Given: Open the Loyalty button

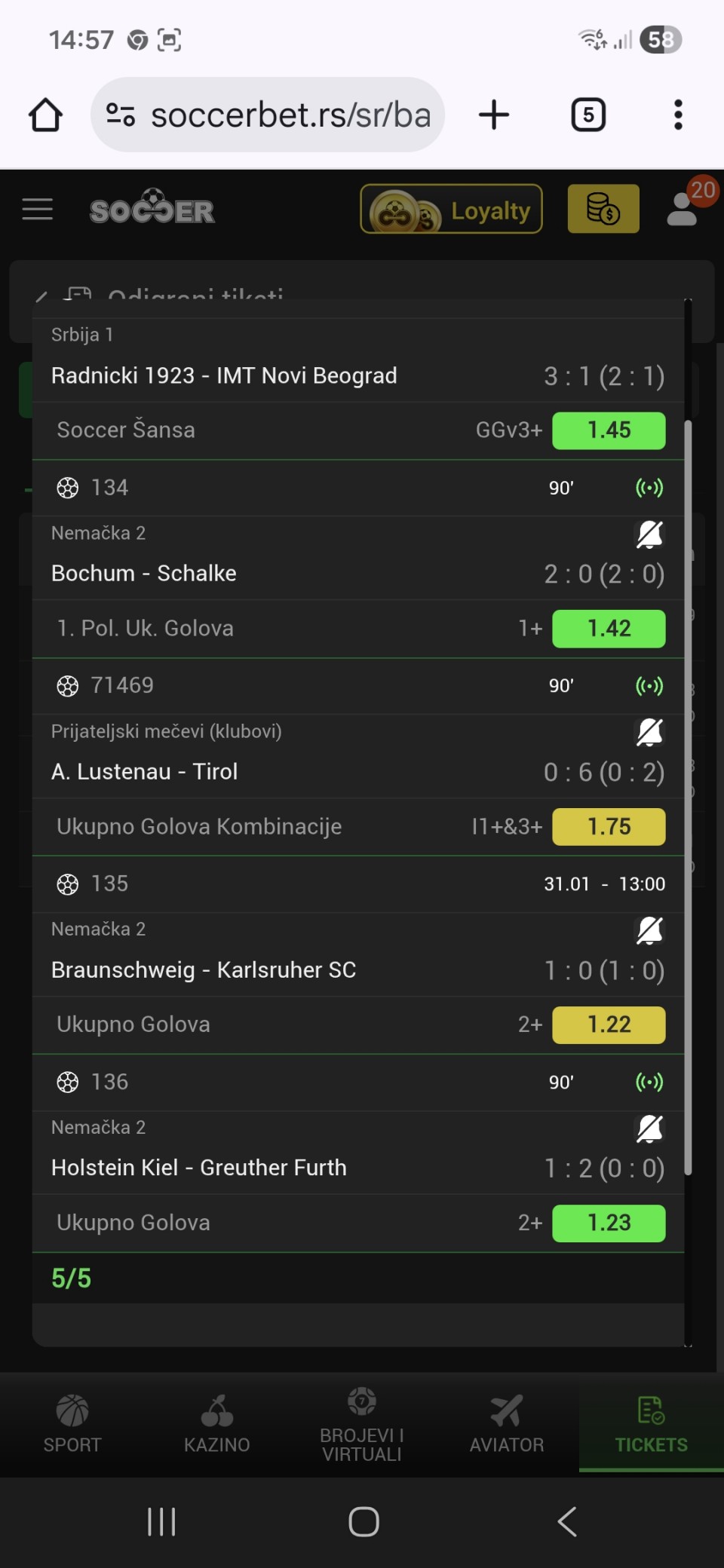Looking at the screenshot, I should (451, 210).
